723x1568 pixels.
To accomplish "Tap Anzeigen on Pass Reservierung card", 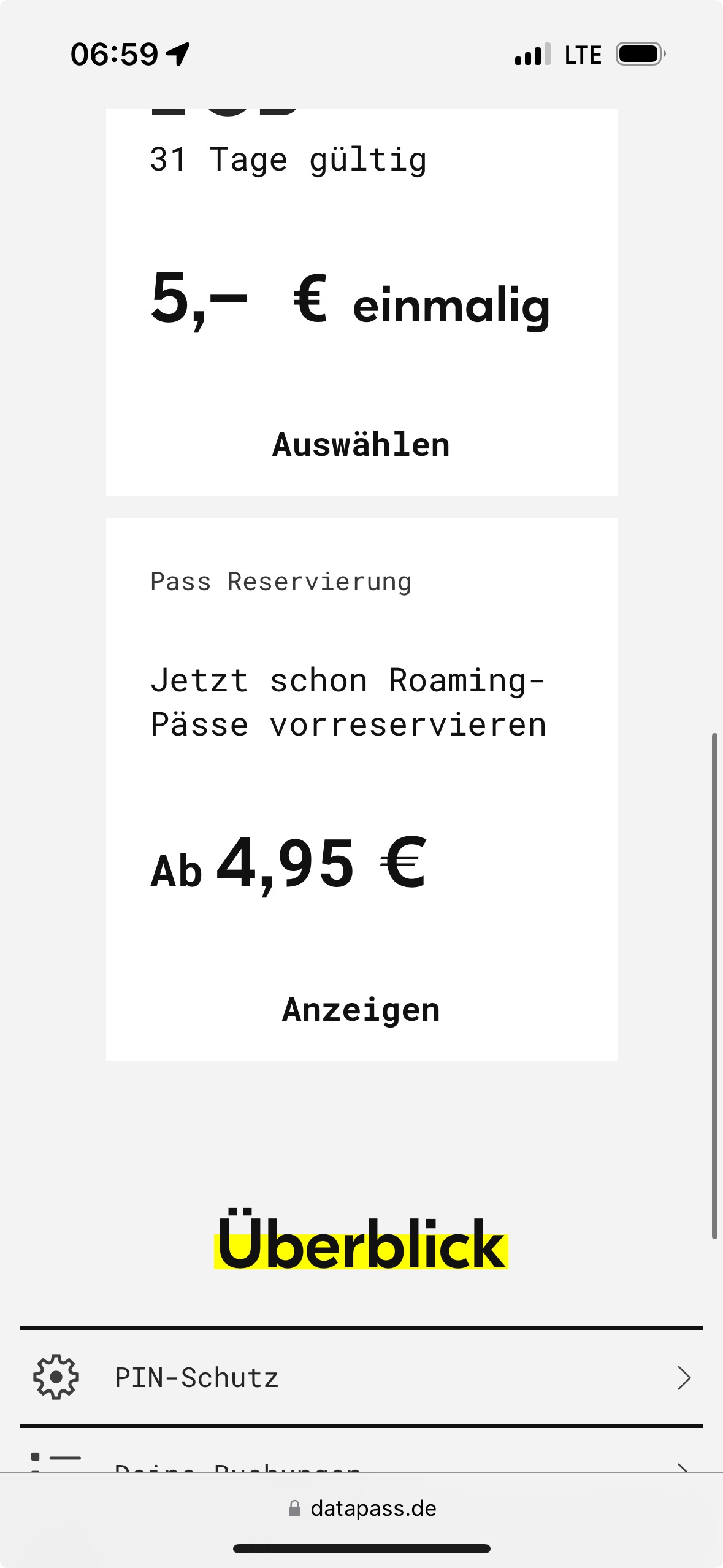I will [361, 1010].
